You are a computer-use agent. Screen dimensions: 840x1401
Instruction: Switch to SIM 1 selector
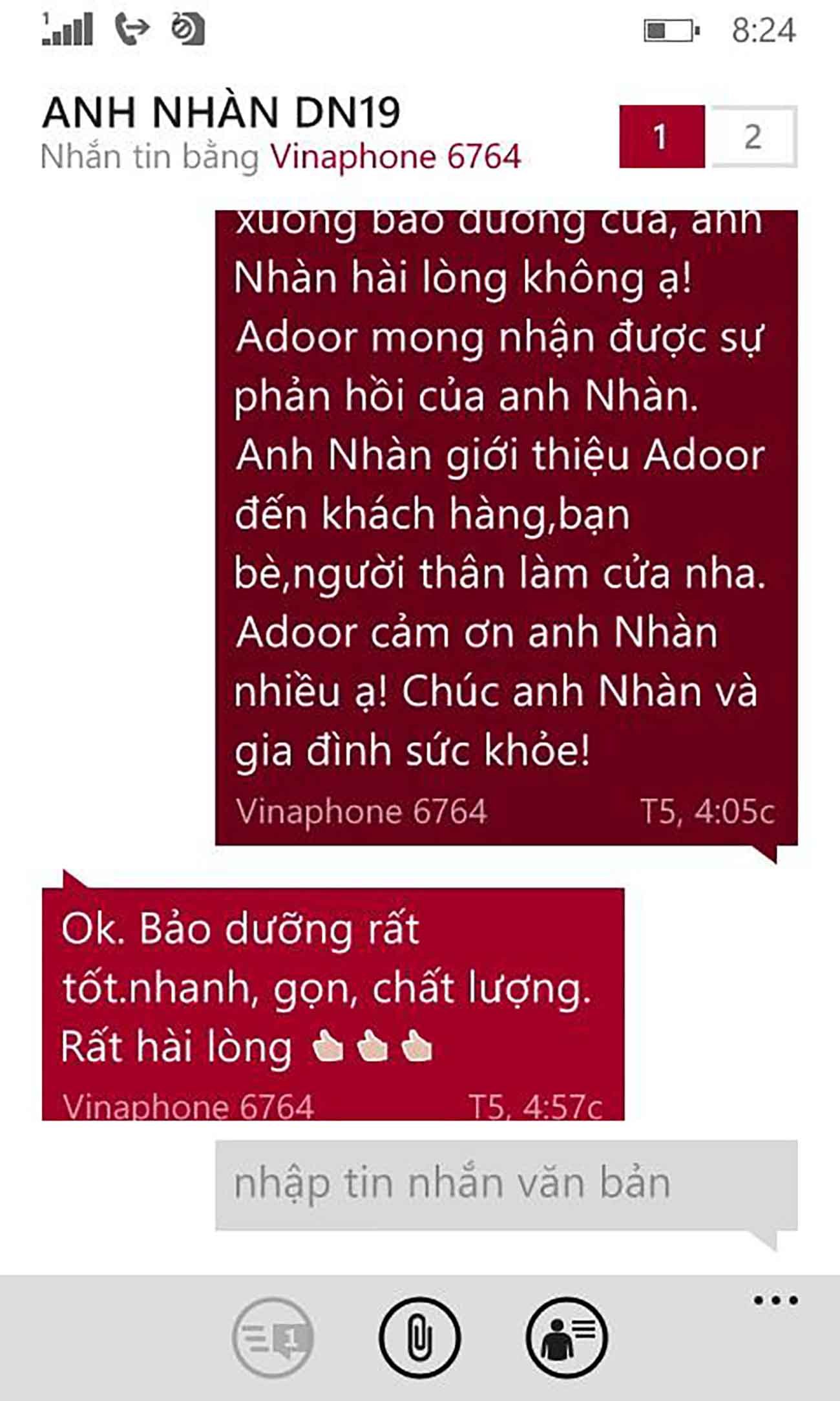661,136
